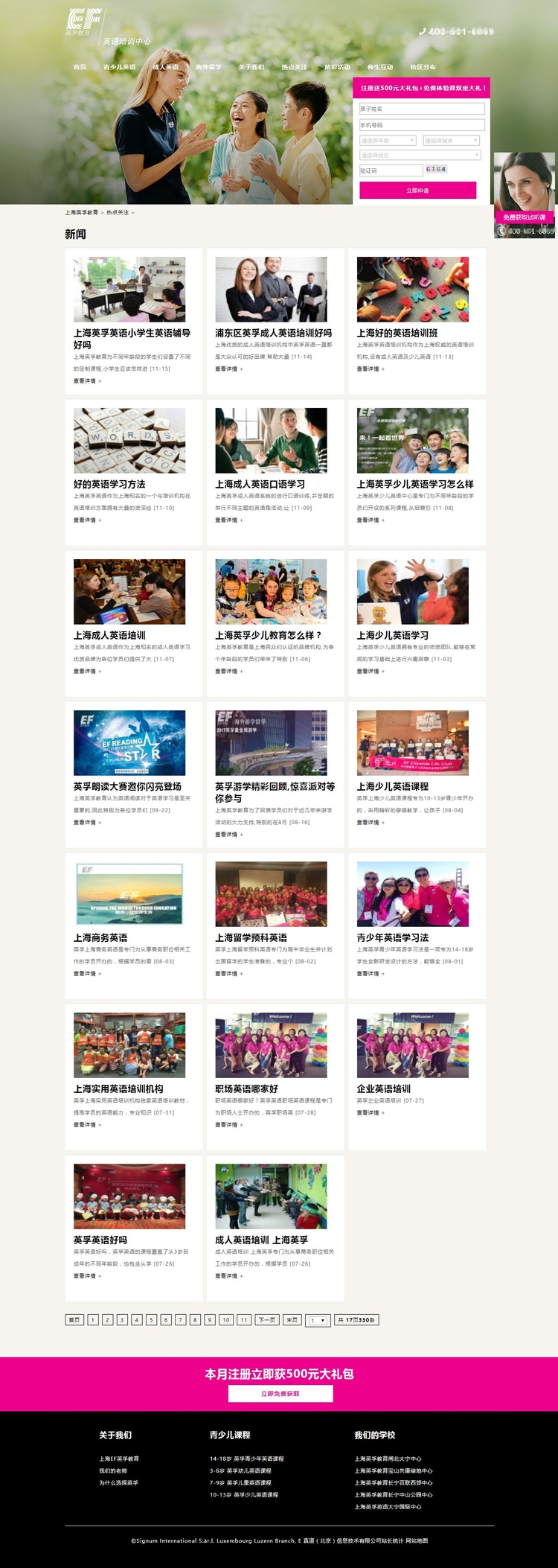
Task: Read 英孚朗读大赛邀你闪亮登场 article
Action: (127, 786)
